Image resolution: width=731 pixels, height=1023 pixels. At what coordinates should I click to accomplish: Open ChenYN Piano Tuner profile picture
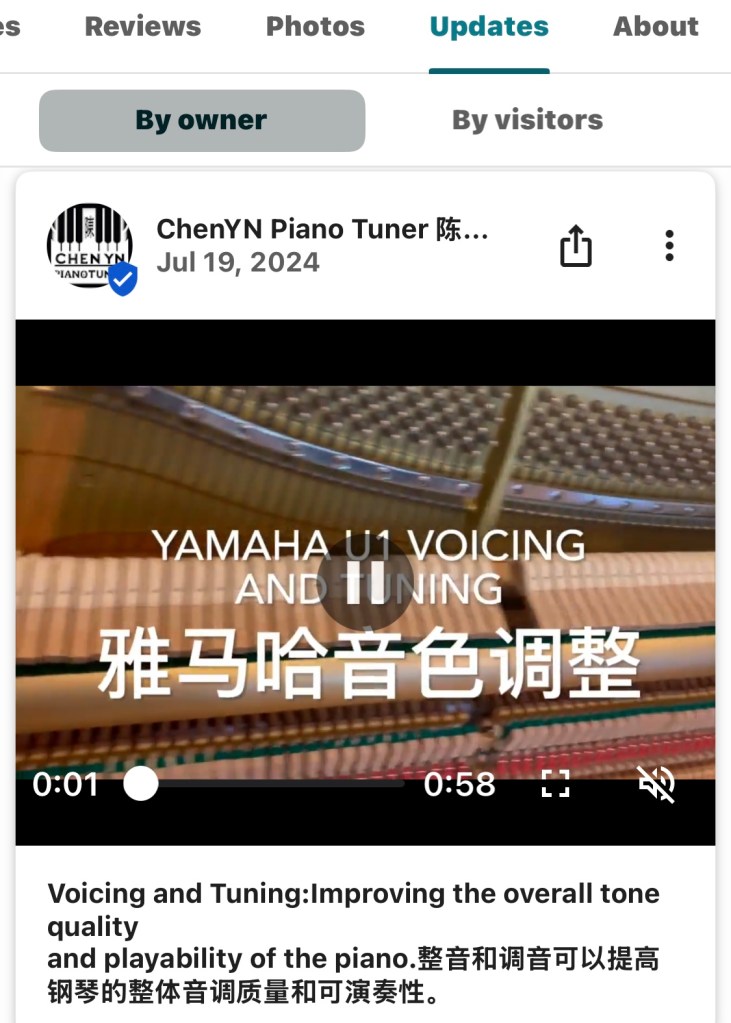[90, 247]
